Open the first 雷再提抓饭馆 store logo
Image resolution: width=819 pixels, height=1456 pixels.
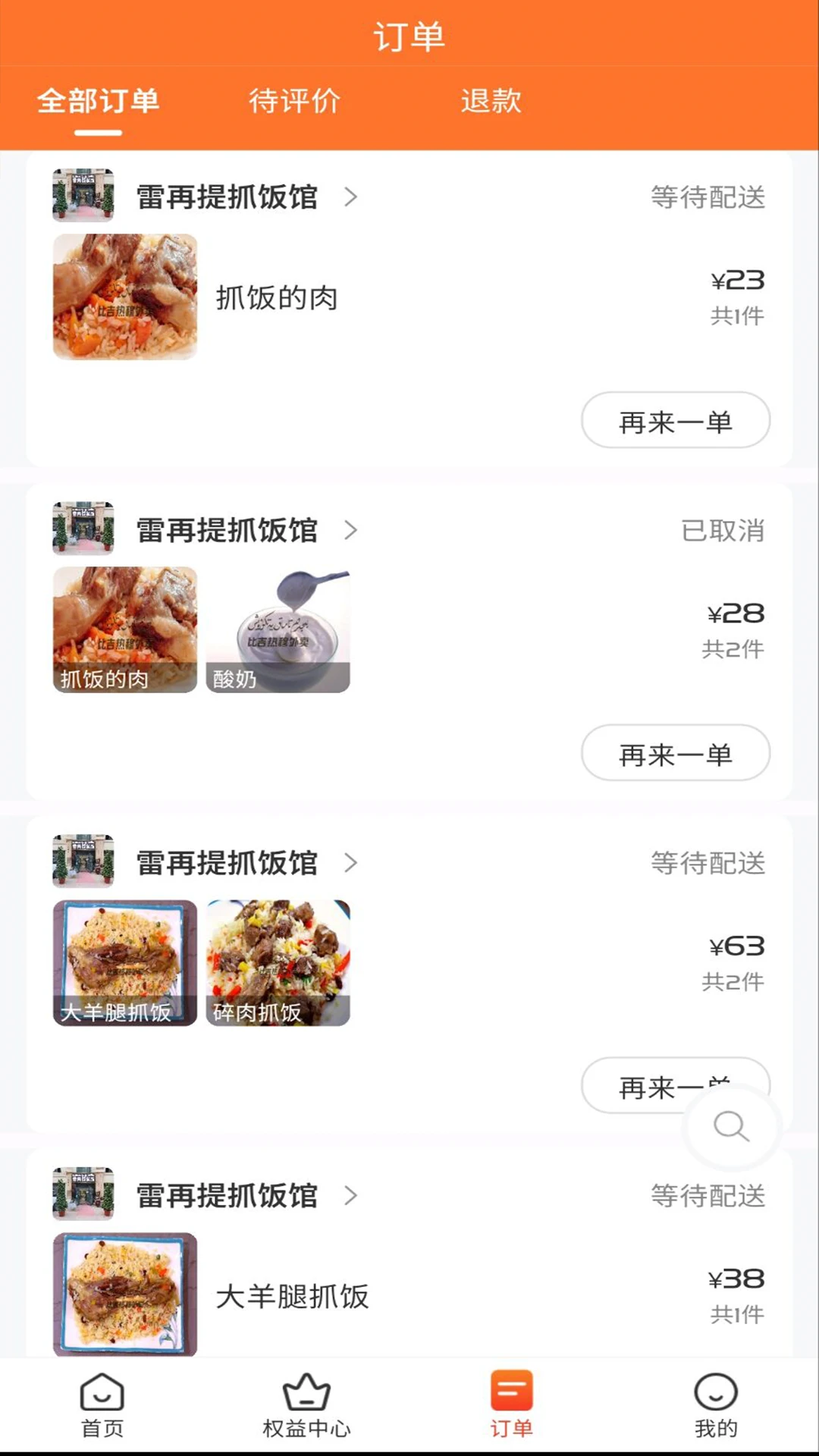[x=82, y=196]
